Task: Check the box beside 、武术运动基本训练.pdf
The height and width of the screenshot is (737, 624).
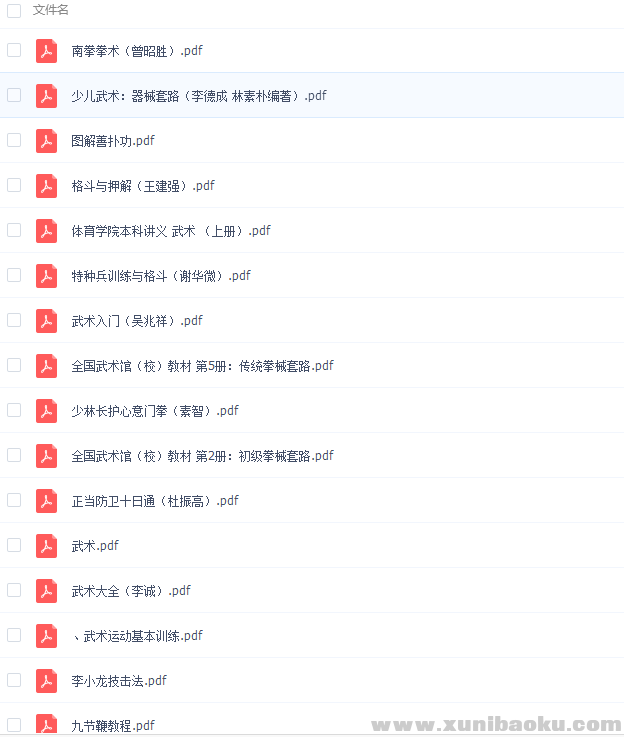Action: [14, 635]
